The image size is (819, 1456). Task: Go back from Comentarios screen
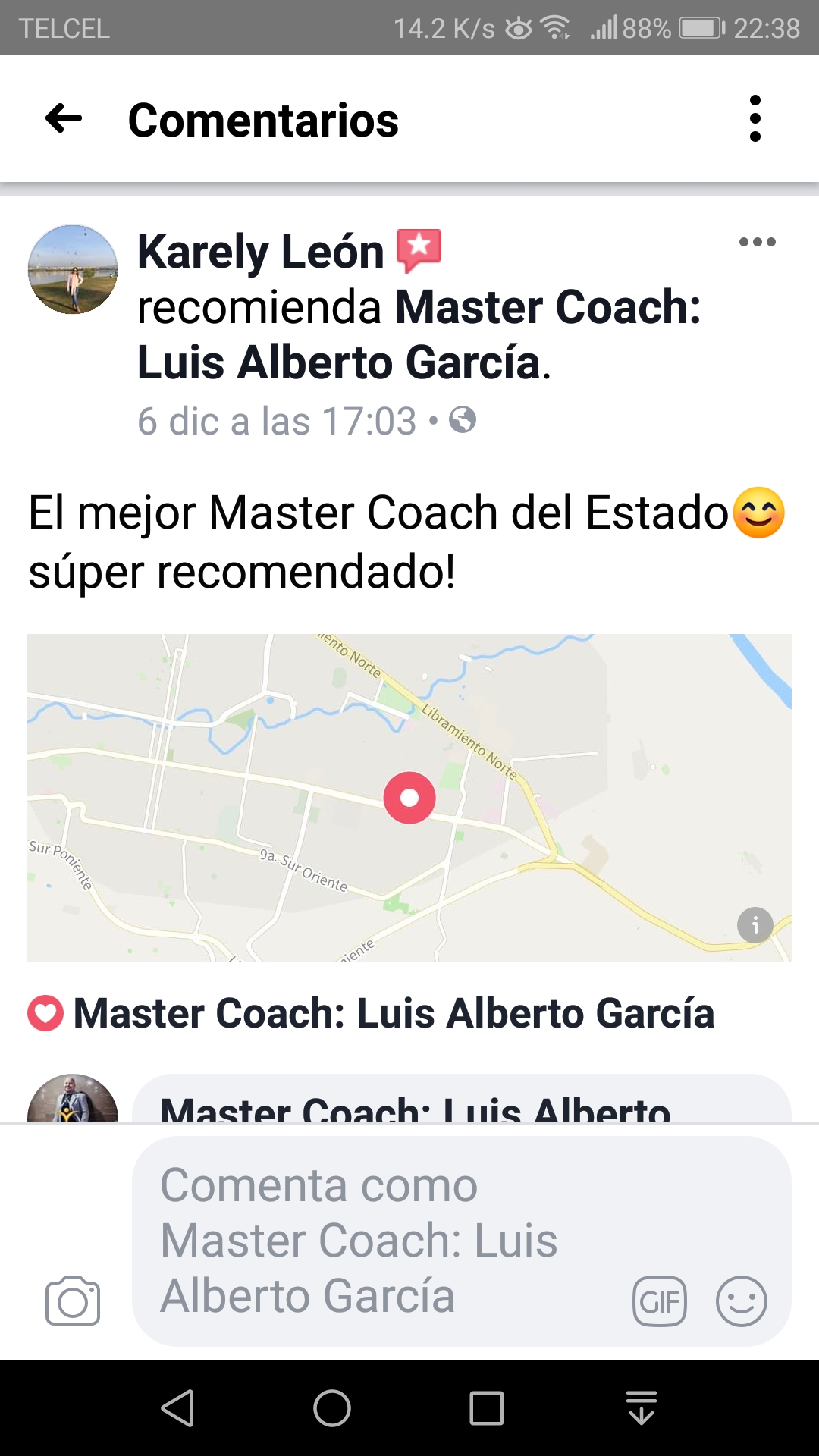[x=64, y=118]
